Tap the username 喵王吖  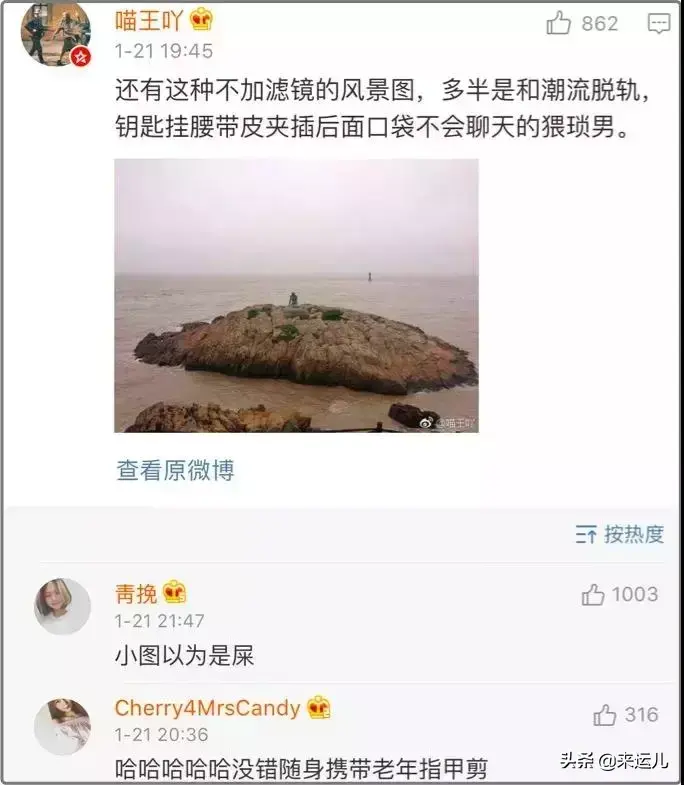pos(148,20)
